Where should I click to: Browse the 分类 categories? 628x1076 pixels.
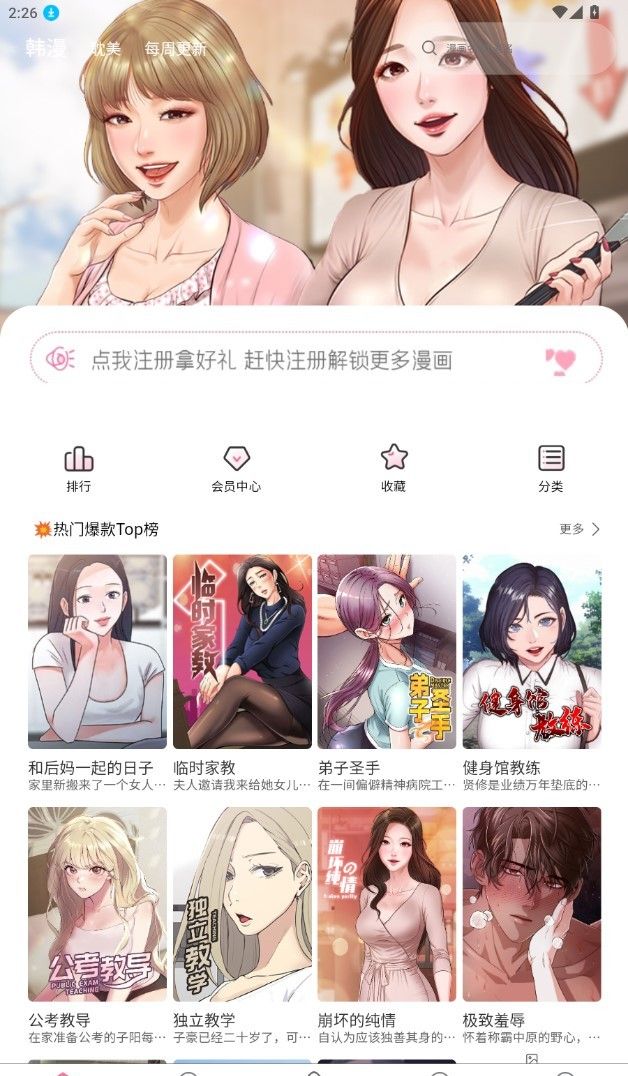click(551, 469)
